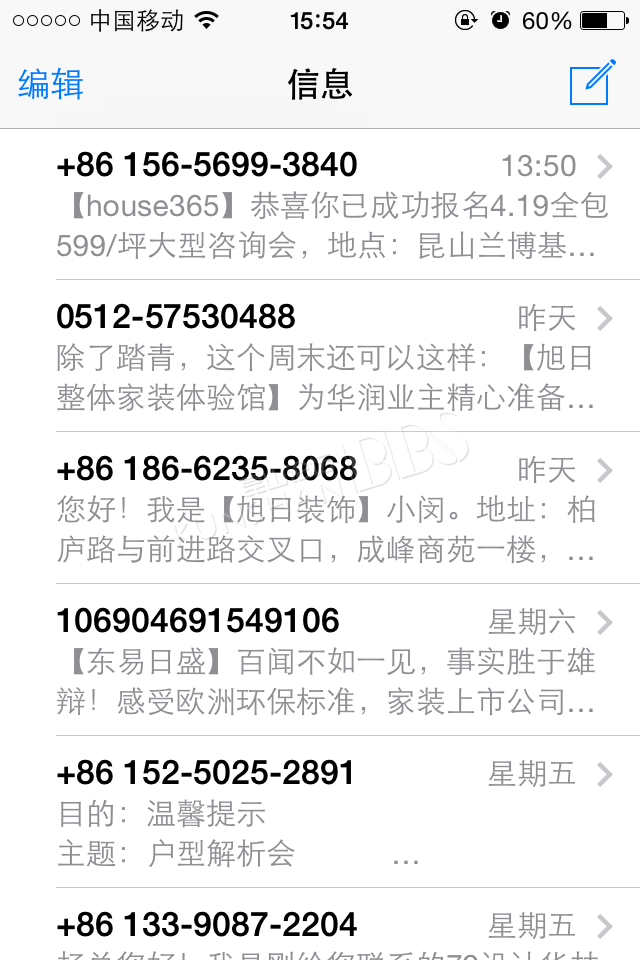
Task: Open the 106904691549106 message thread
Action: tap(330, 661)
